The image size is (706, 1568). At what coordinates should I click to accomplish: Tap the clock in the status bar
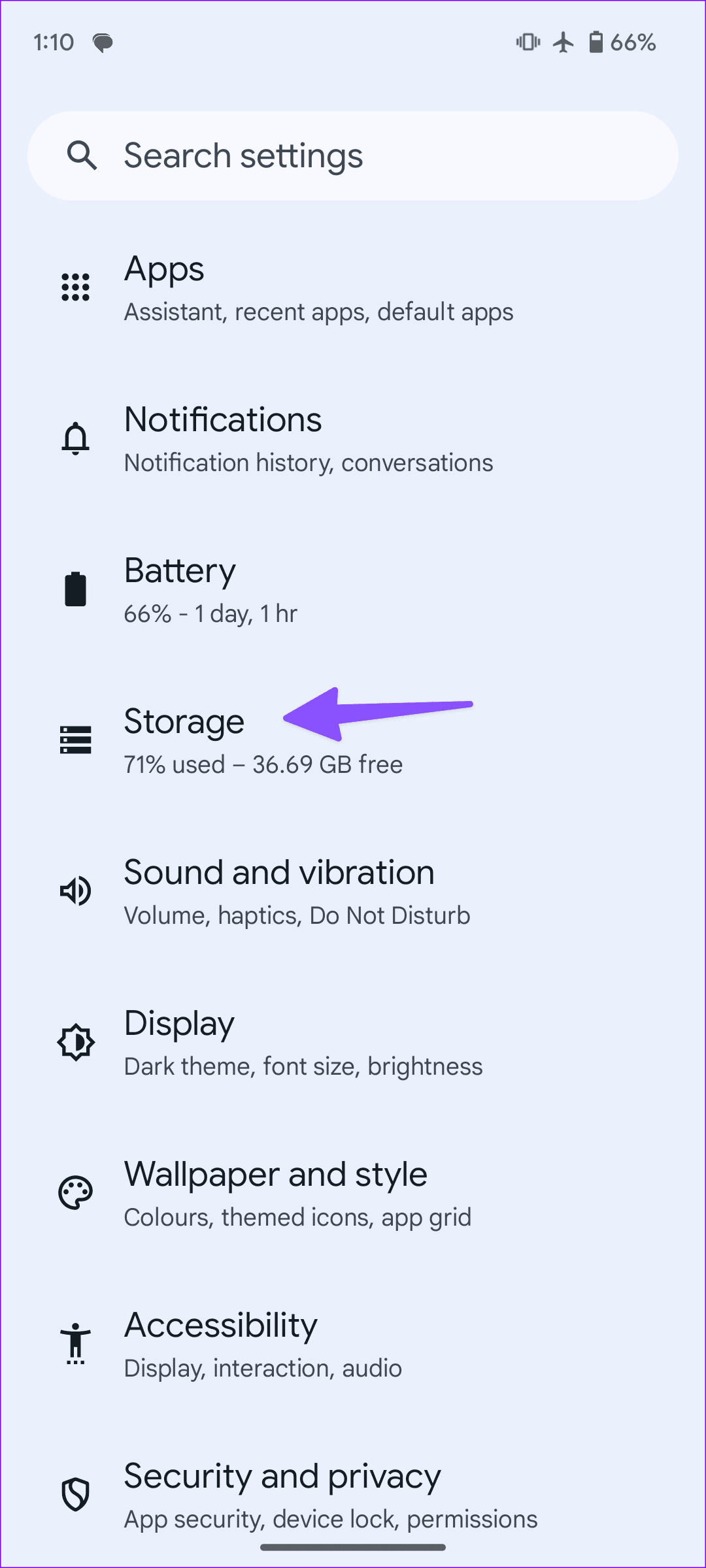point(54,42)
